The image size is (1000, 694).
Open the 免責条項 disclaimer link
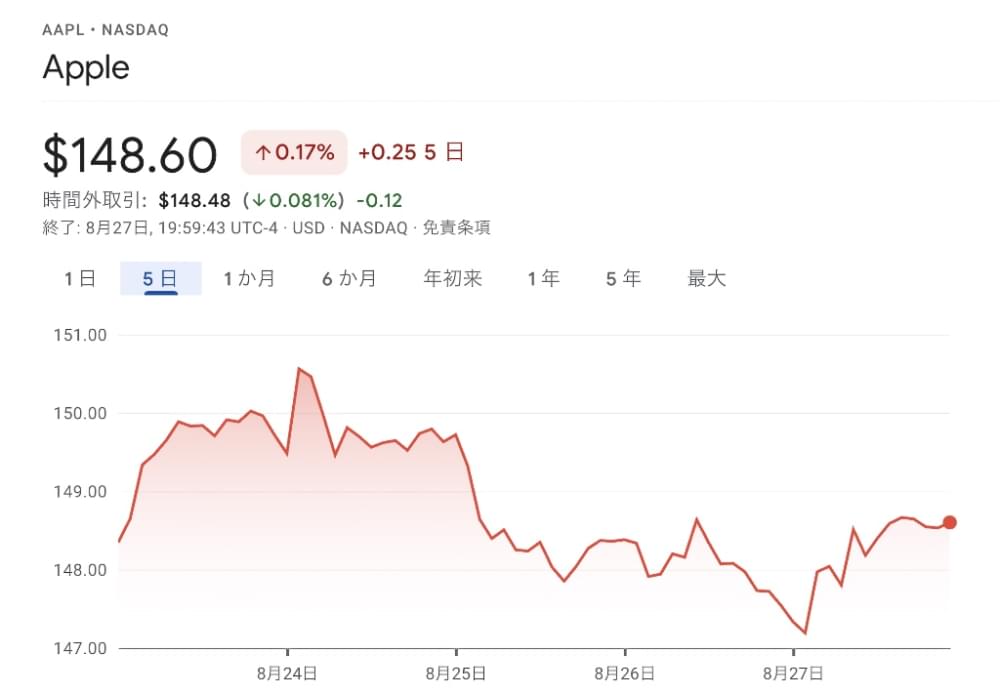click(456, 228)
